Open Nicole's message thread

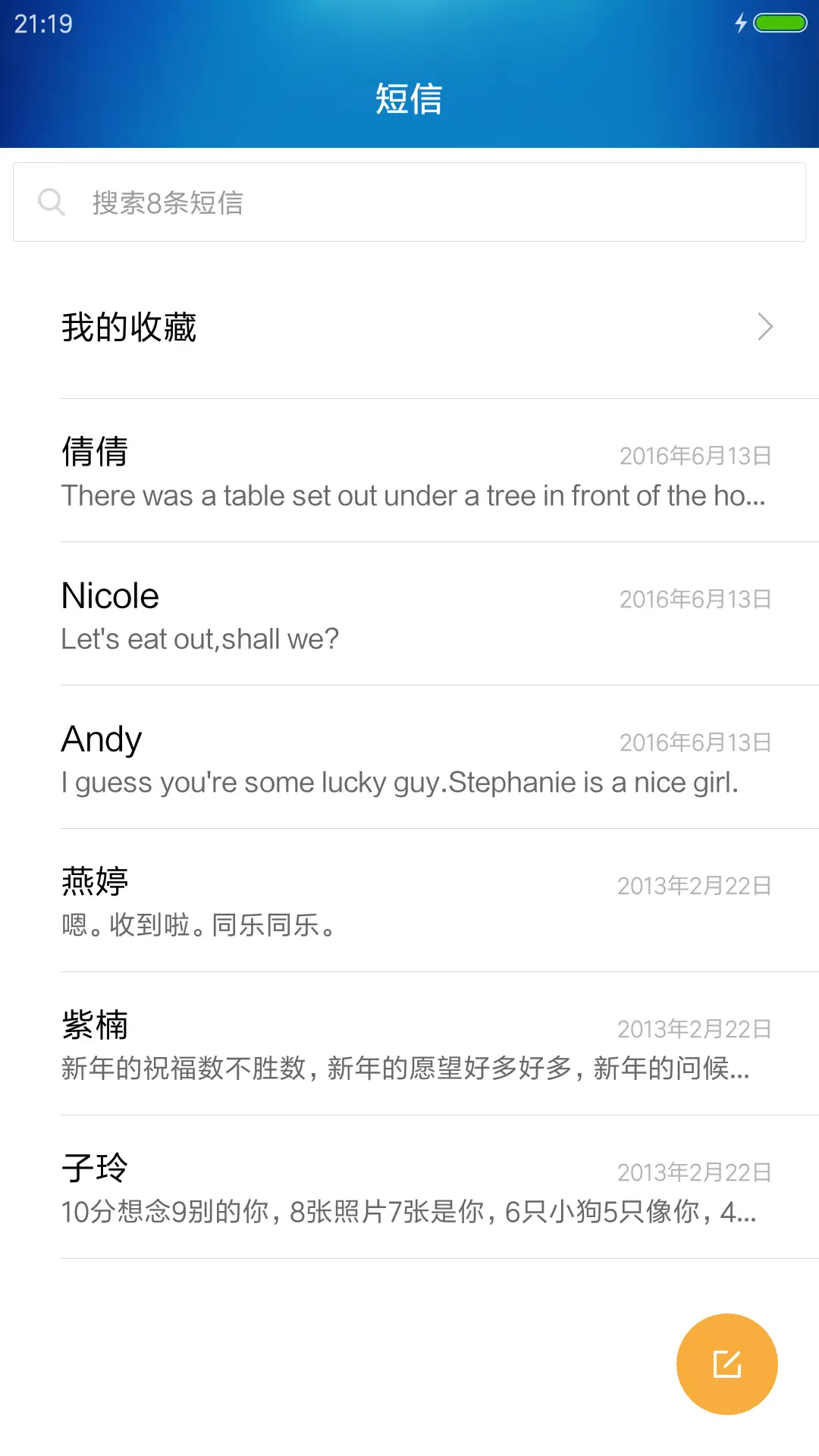click(x=409, y=615)
